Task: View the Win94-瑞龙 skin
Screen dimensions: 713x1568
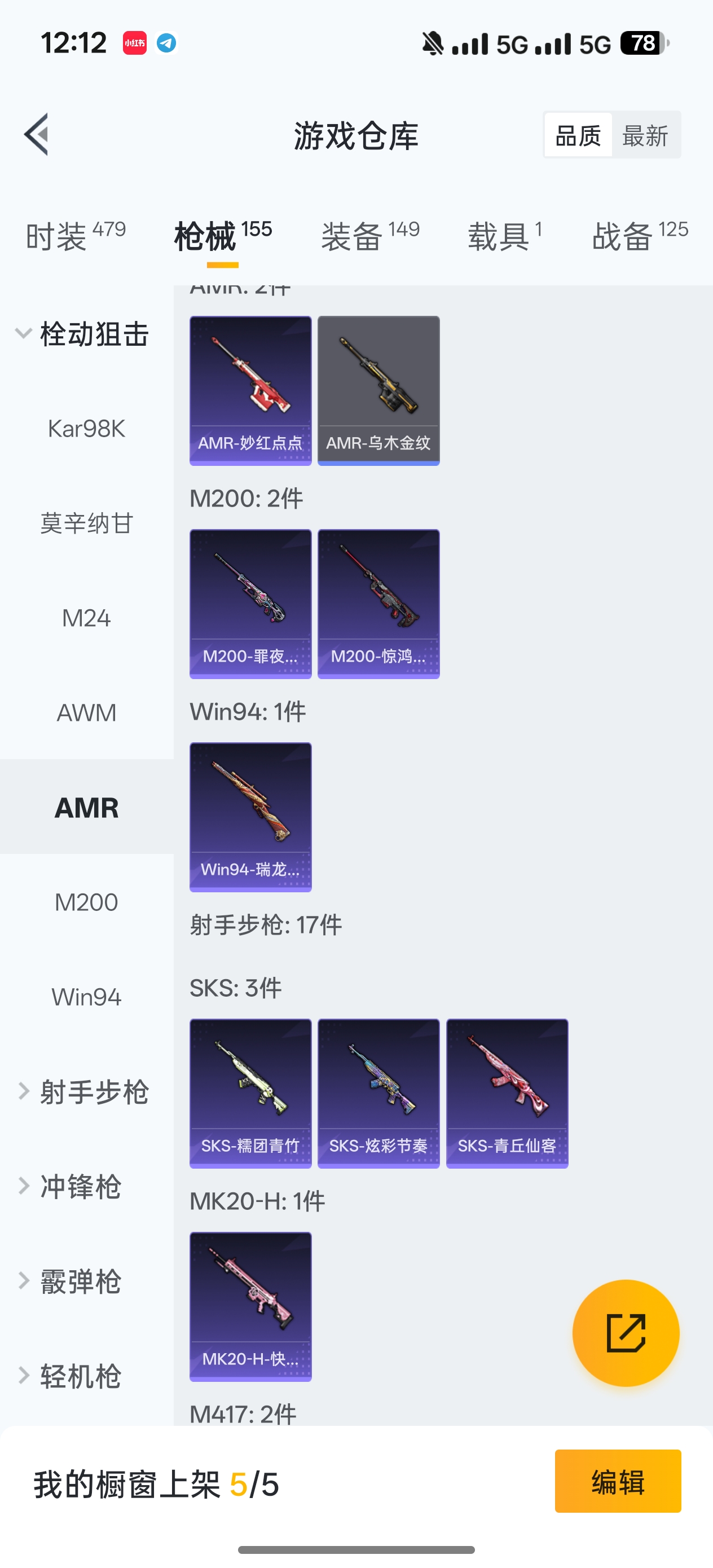Action: (250, 816)
